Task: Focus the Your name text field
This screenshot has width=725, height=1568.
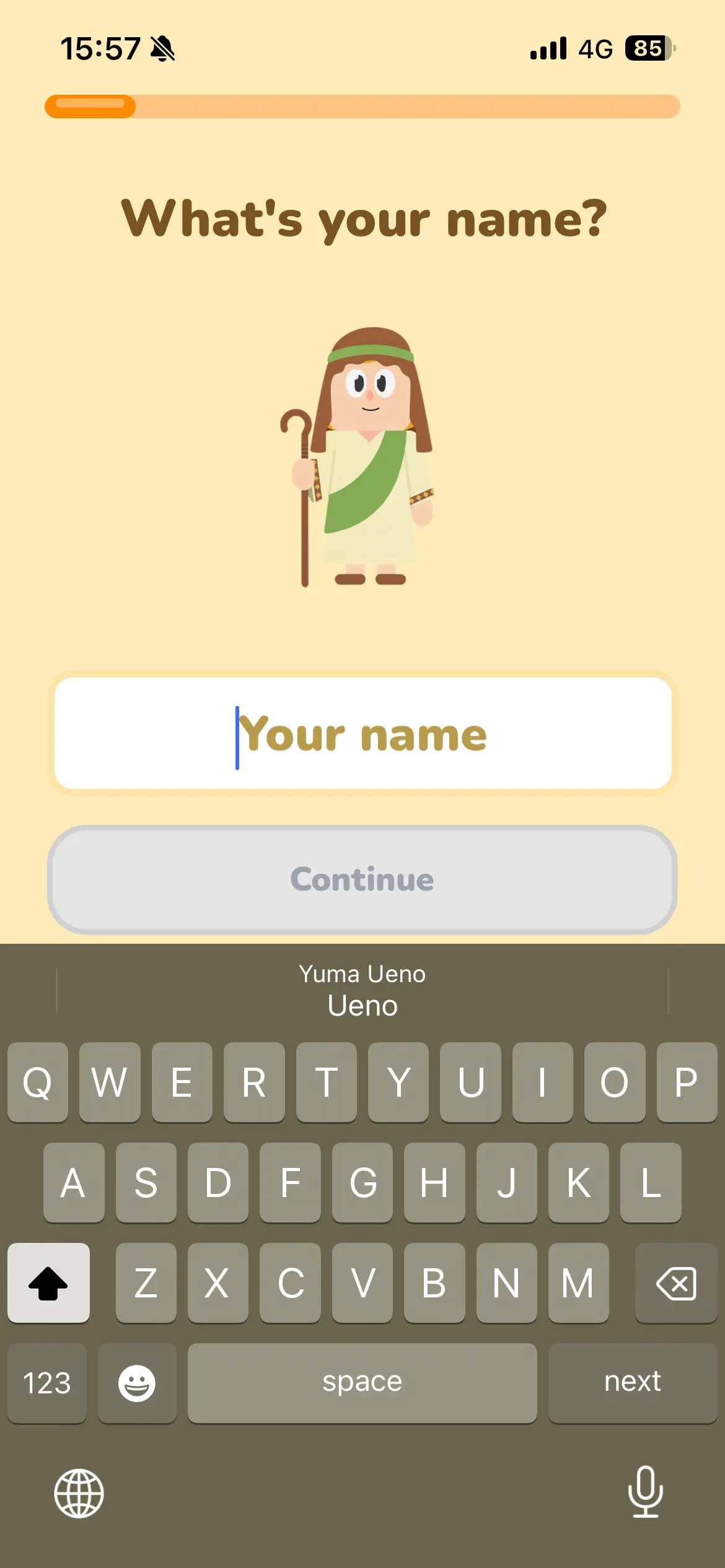Action: (x=362, y=734)
